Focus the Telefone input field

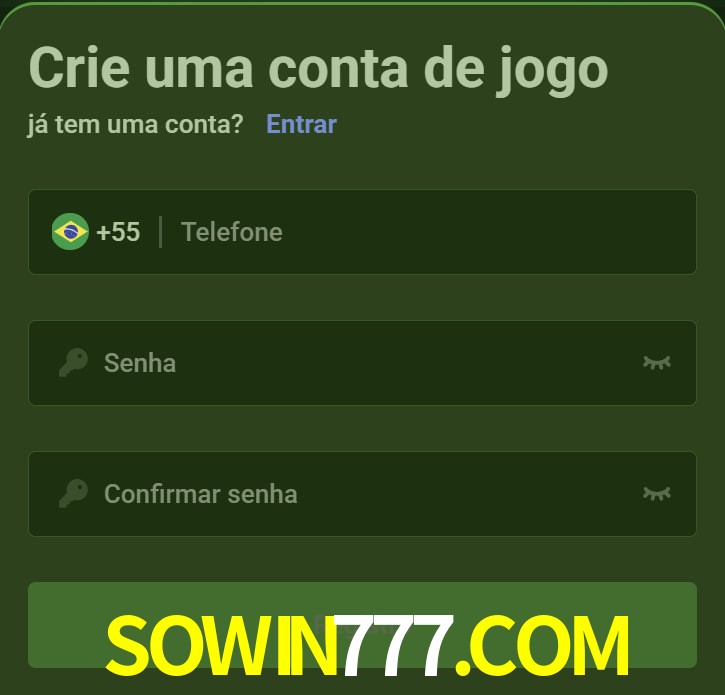pos(430,232)
